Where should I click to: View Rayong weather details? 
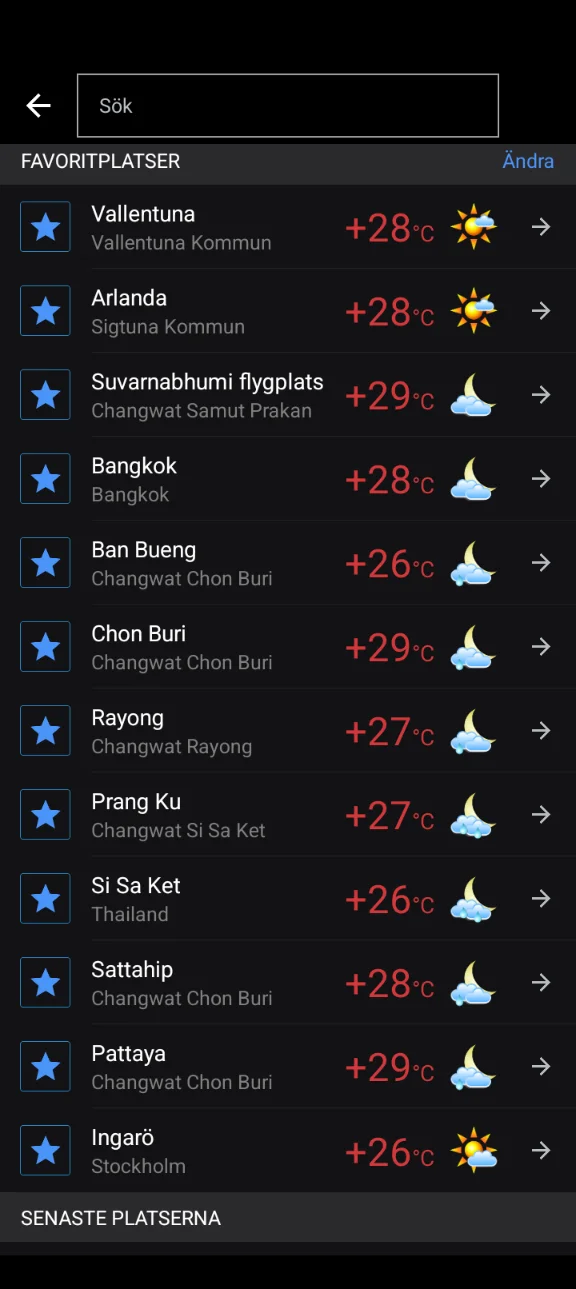288,731
